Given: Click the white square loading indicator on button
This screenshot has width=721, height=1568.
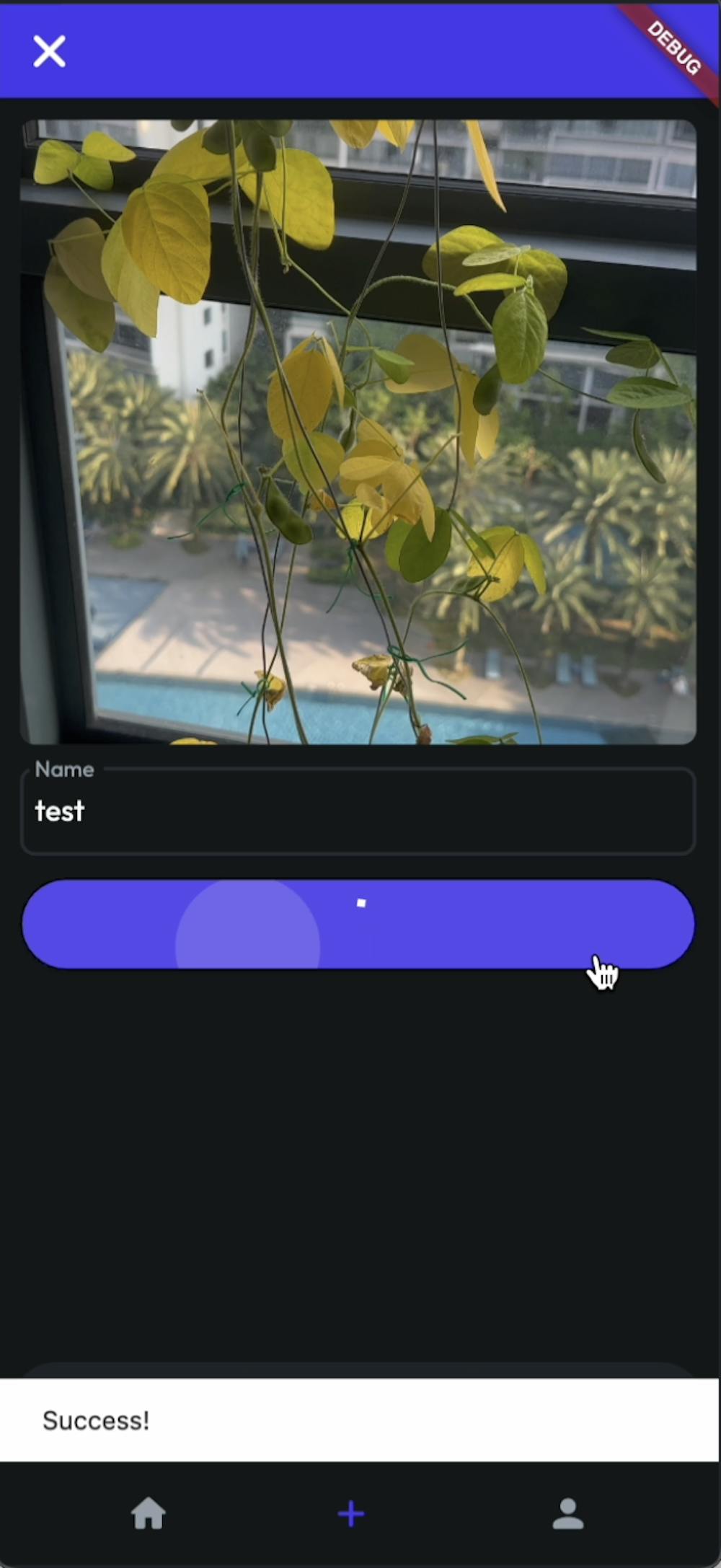Looking at the screenshot, I should pos(360,902).
